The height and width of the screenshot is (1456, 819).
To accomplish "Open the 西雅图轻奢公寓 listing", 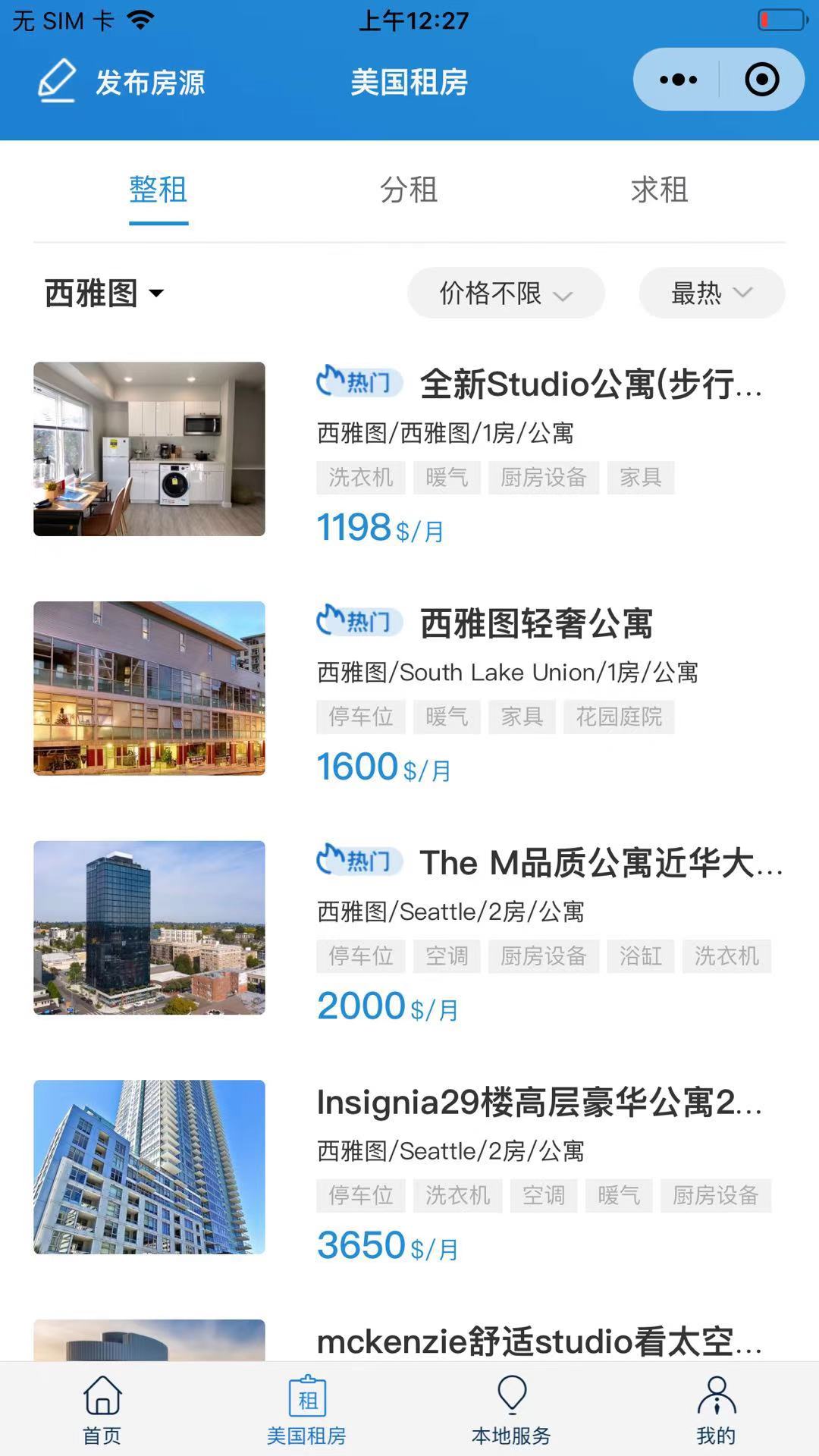I will [409, 689].
